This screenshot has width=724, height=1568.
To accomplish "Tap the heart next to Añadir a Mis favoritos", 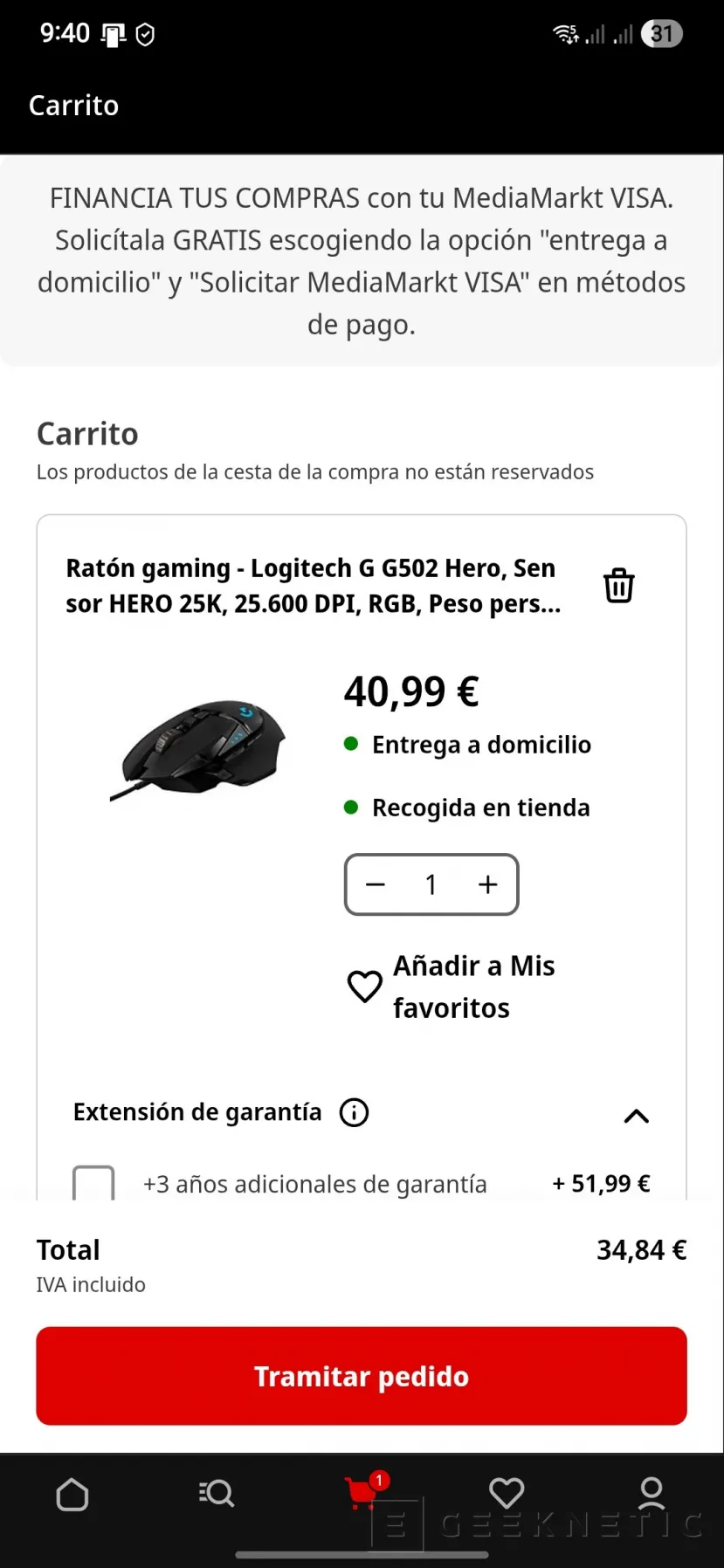I will click(x=364, y=986).
